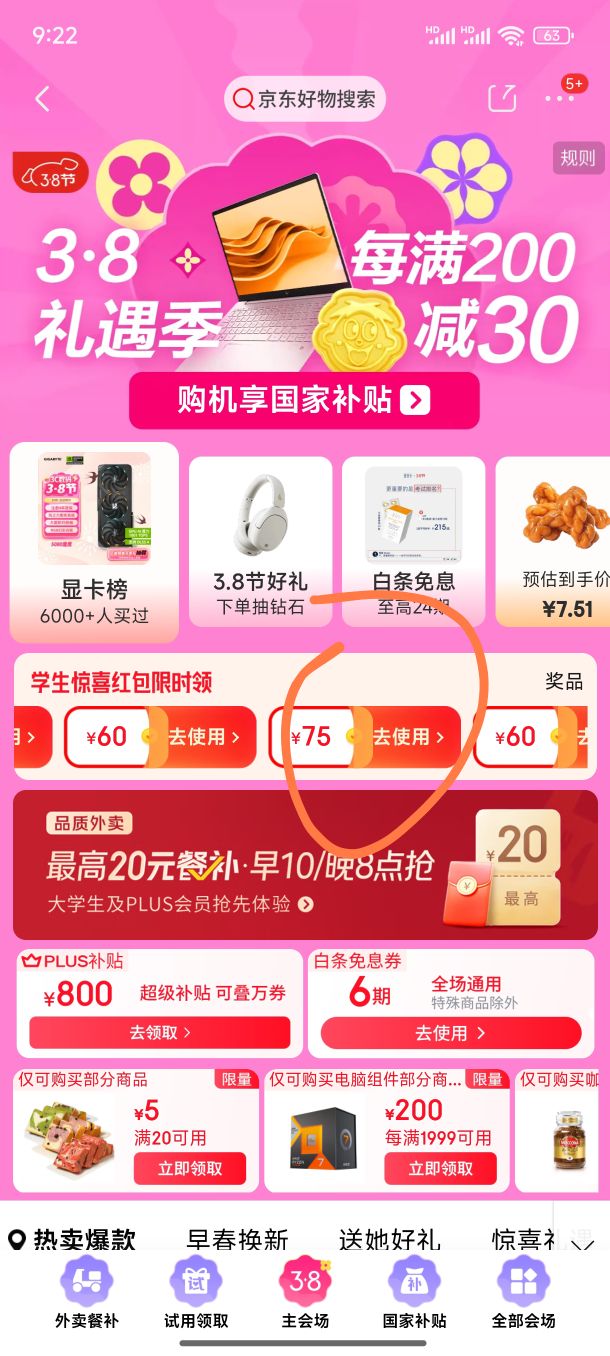Go to 外卖餐补 in bottom bar

point(86,1293)
